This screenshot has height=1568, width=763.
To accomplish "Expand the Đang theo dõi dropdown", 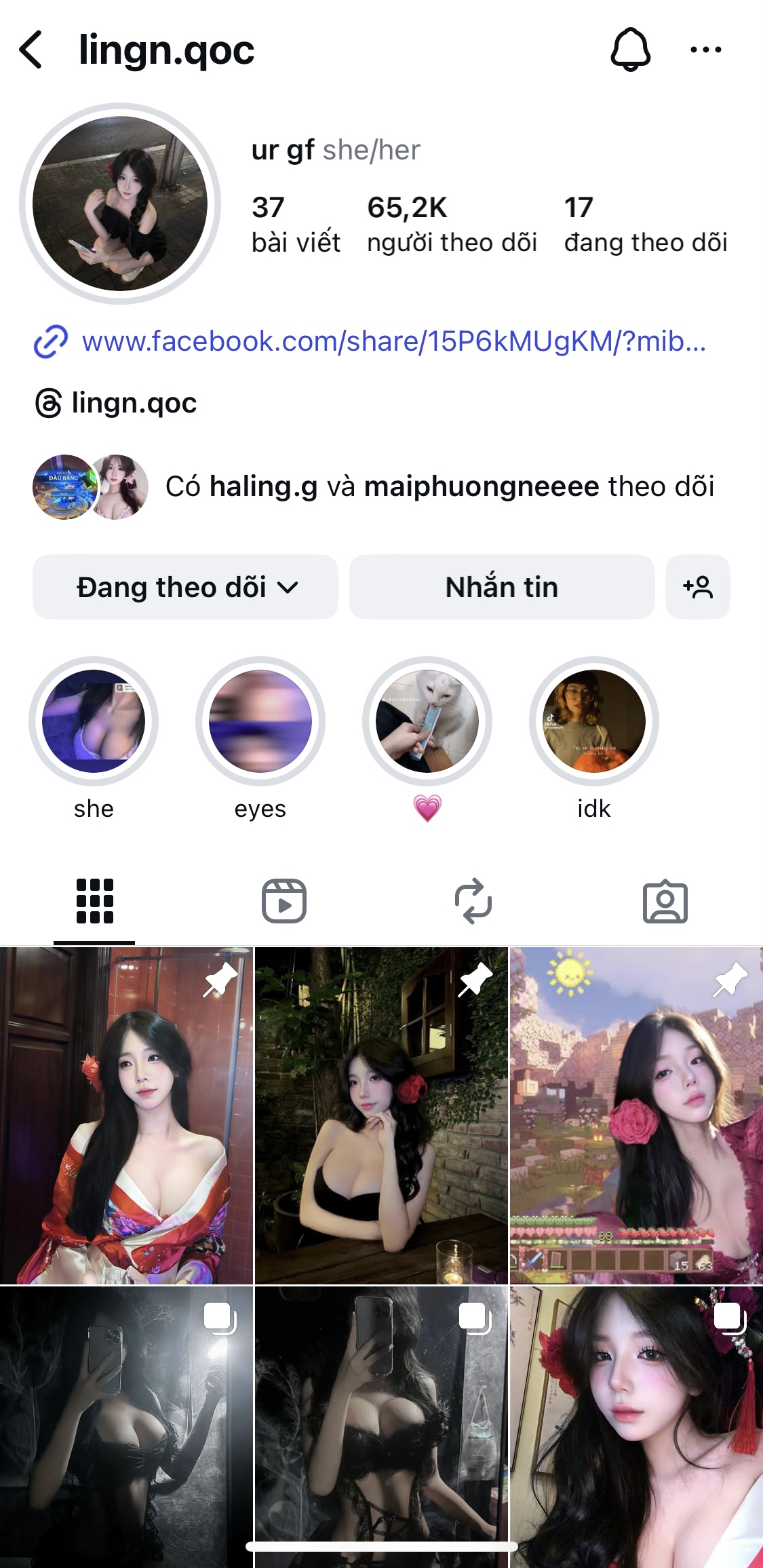I will tap(185, 587).
